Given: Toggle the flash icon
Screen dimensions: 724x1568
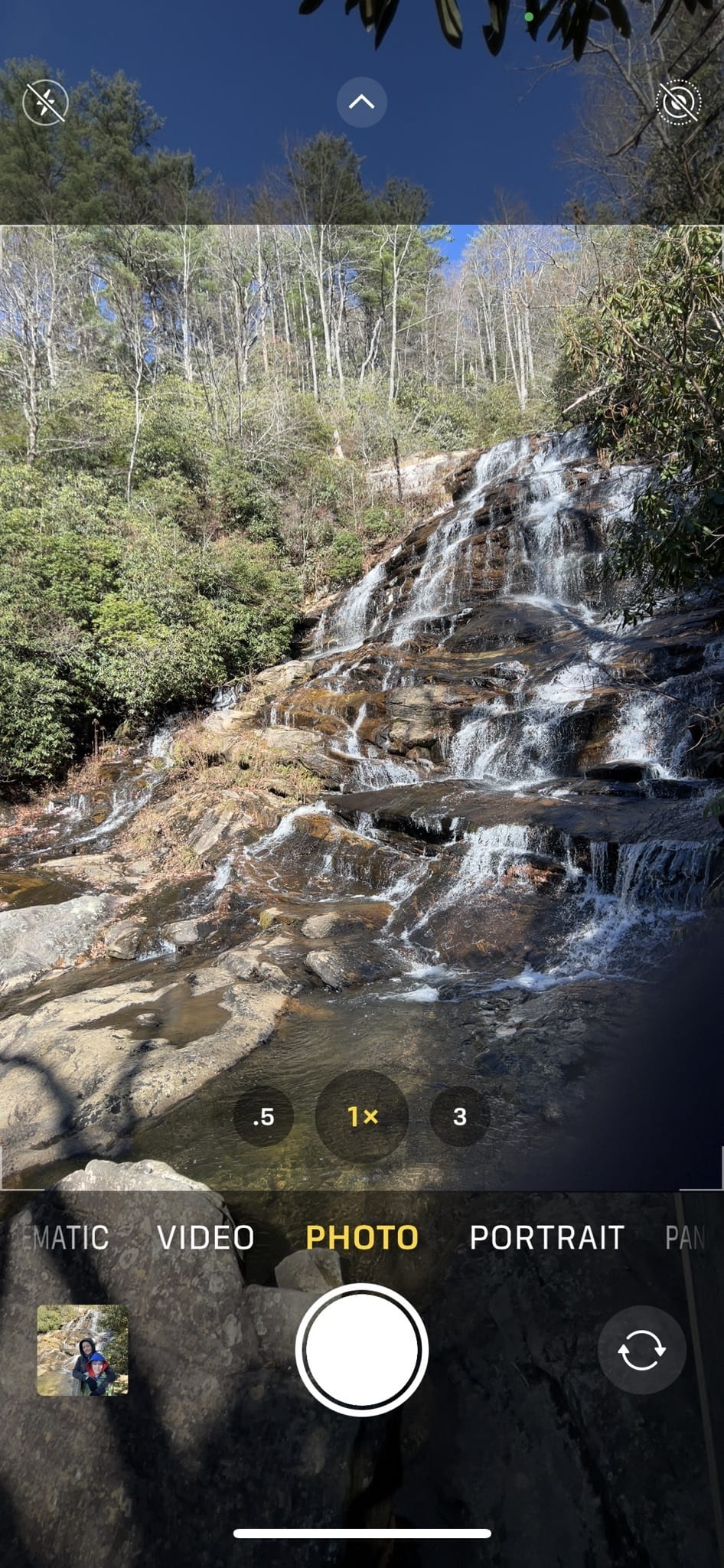Looking at the screenshot, I should (45, 102).
